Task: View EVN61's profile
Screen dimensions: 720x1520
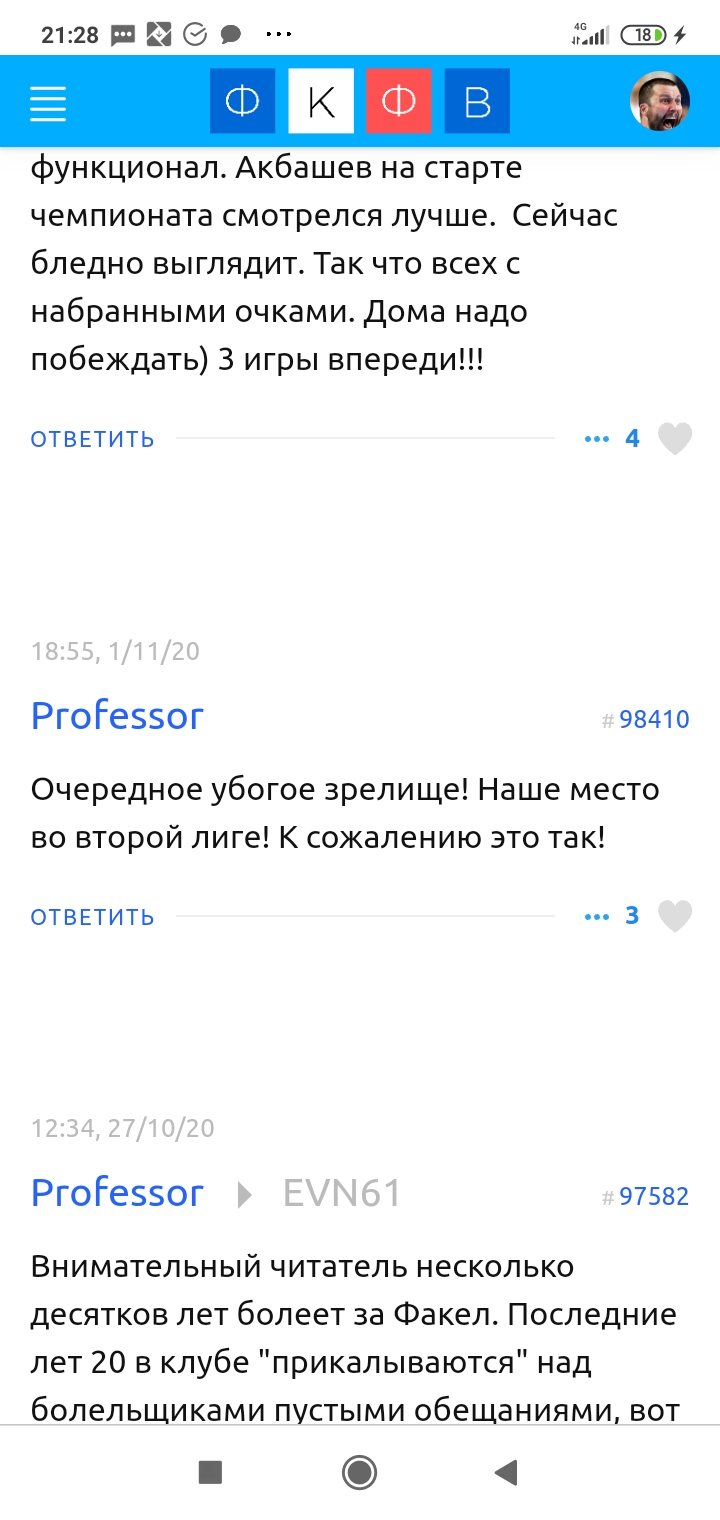Action: (x=342, y=1193)
